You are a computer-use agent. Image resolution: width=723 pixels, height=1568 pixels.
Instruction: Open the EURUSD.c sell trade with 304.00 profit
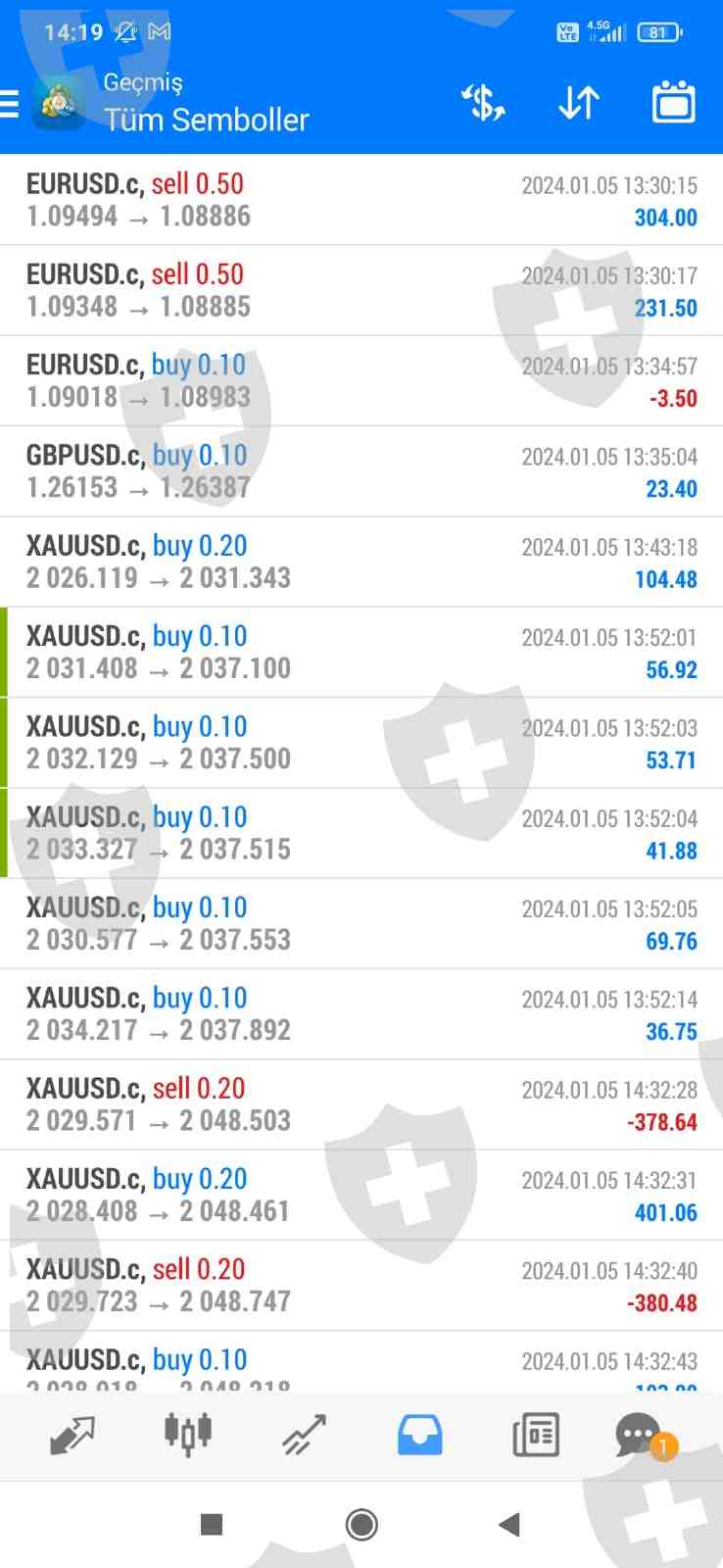pos(361,200)
